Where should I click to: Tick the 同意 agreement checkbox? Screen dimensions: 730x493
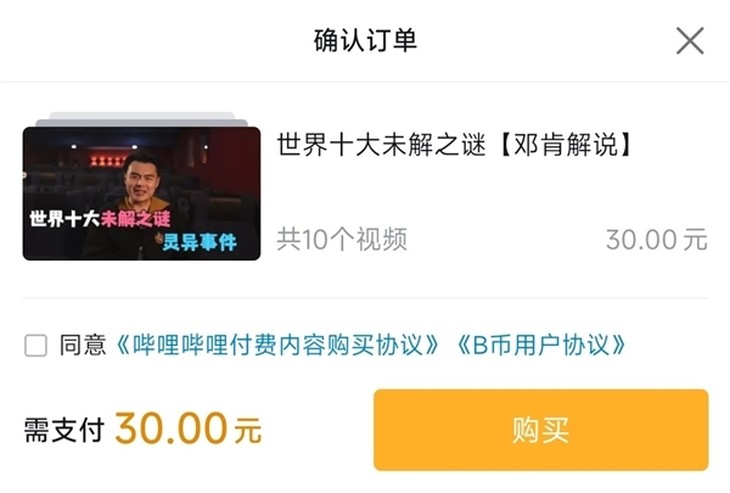[x=36, y=346]
